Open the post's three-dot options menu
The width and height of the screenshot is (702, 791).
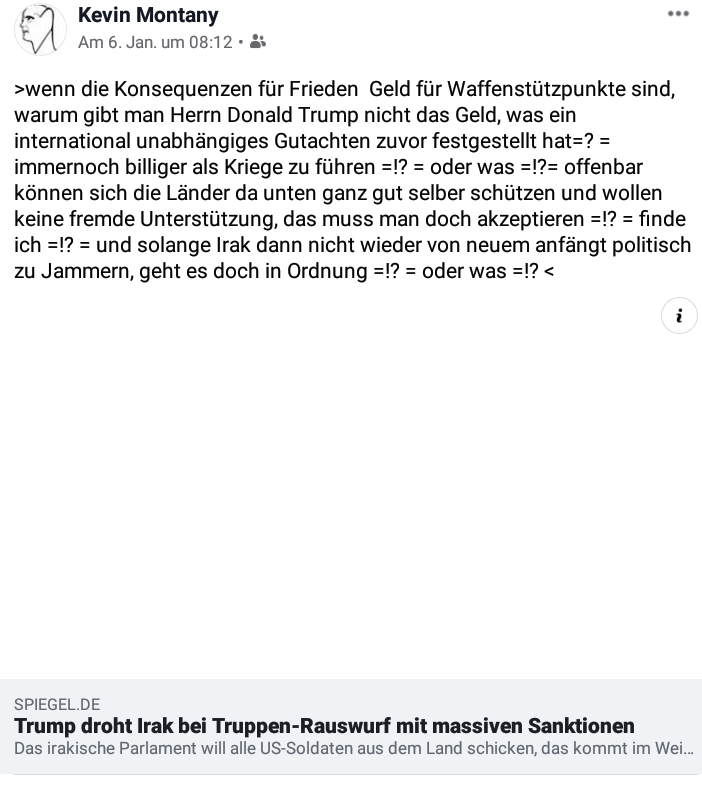[x=678, y=14]
